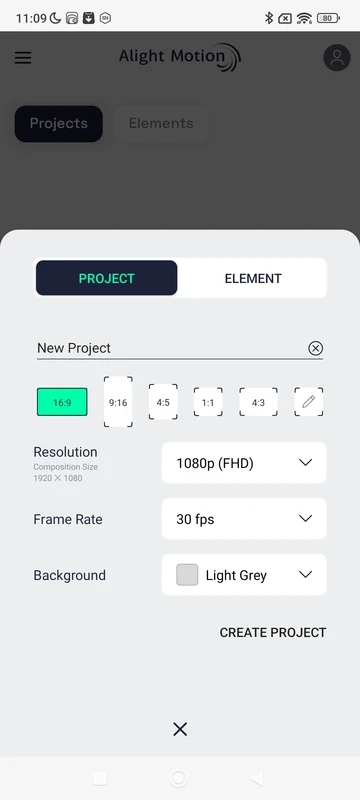Expand the Frame Rate 30 fps dropdown

[244, 519]
